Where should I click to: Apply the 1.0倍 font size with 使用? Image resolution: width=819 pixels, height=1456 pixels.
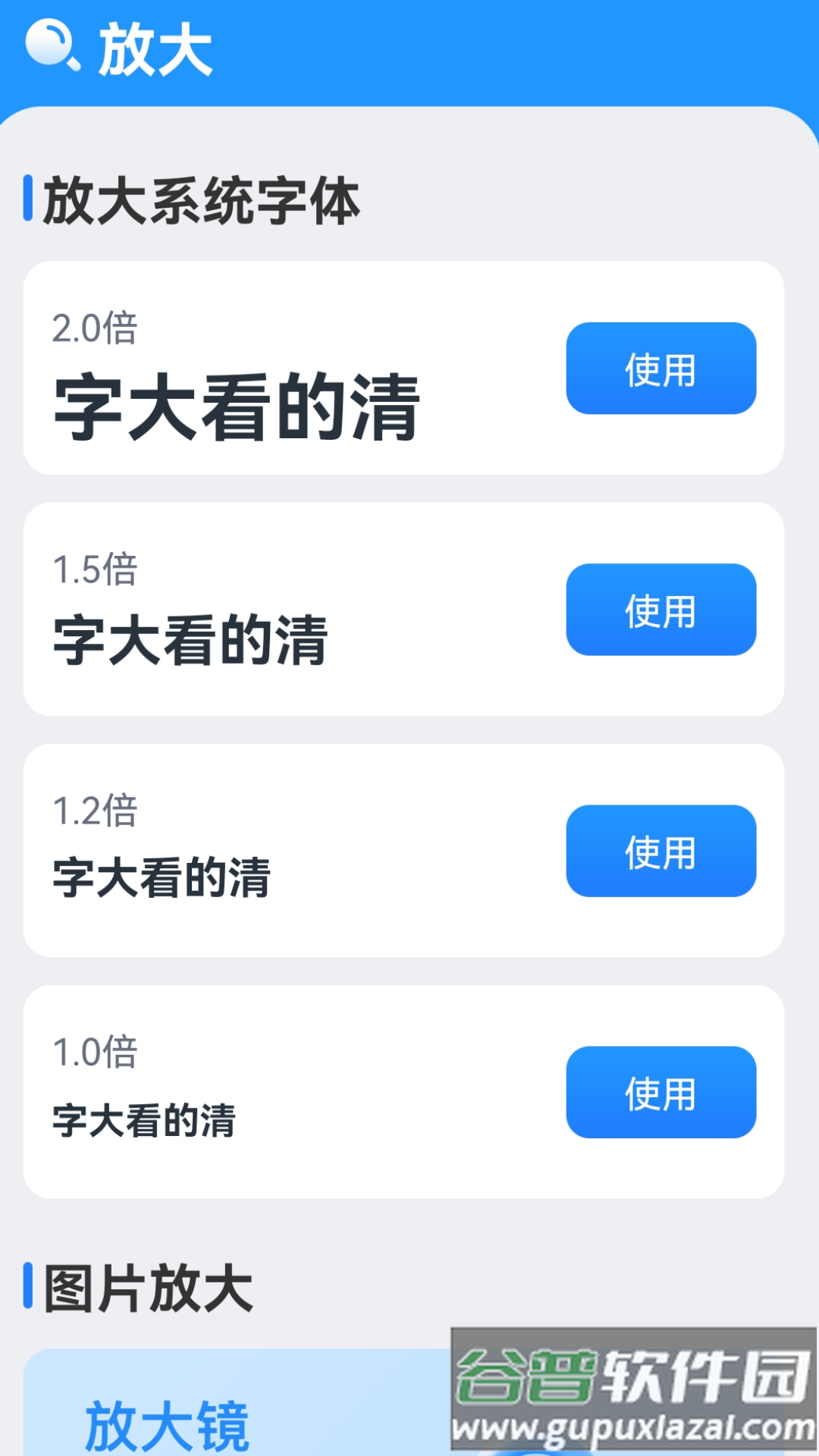660,1092
